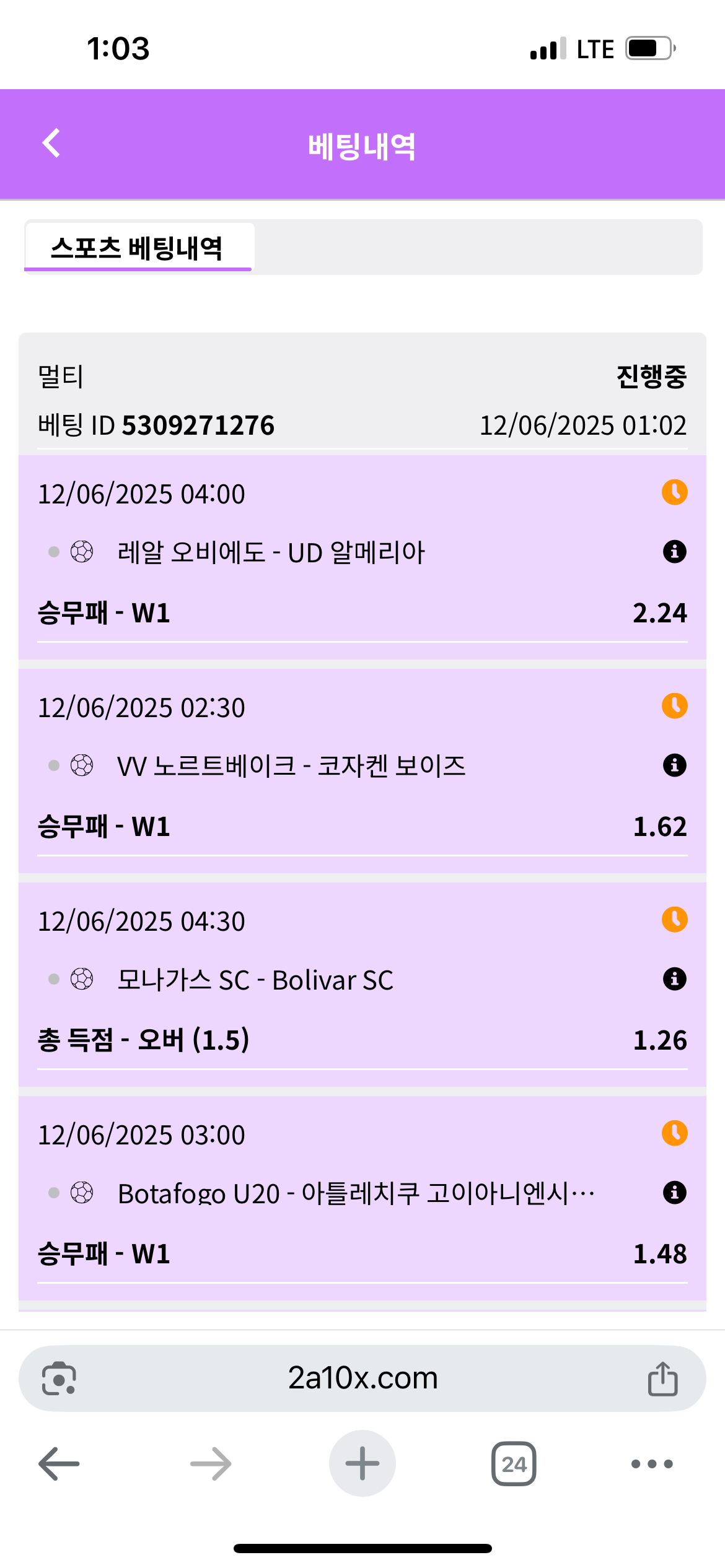Open info for the Botafogo U20 match
The width and height of the screenshot is (725, 1568).
674,1192
